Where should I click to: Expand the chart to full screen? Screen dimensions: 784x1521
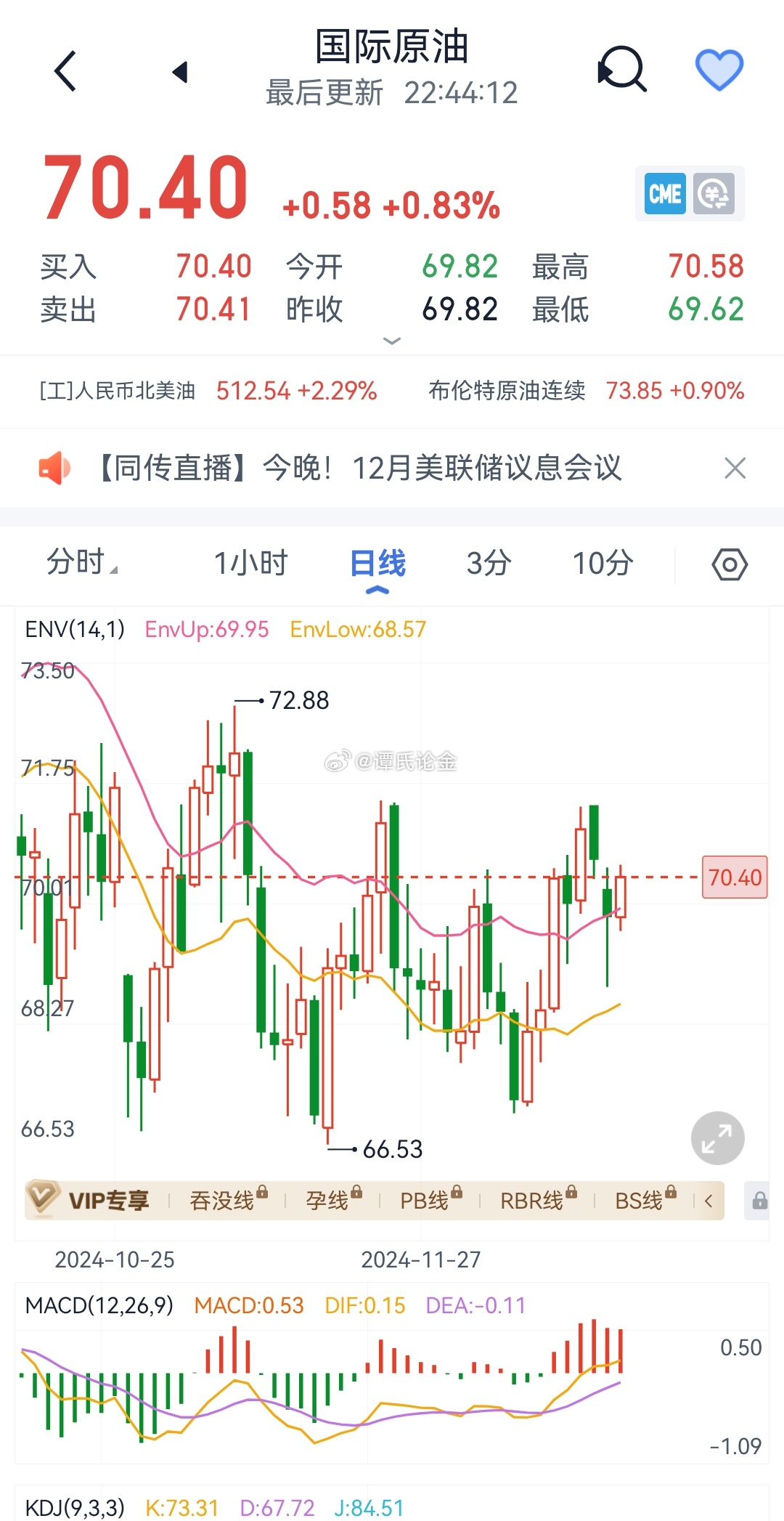(x=717, y=1137)
